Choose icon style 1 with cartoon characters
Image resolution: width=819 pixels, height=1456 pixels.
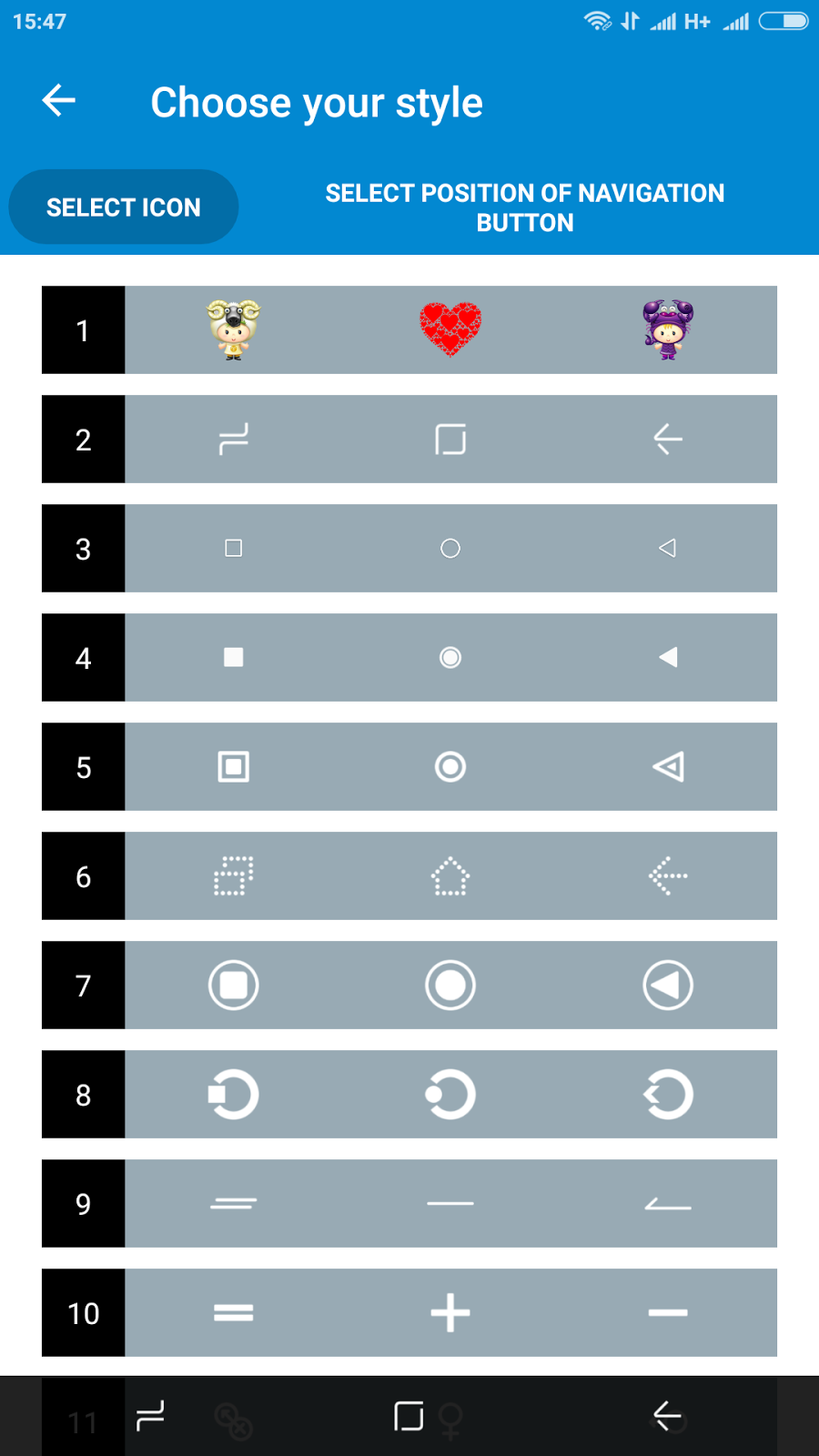(x=409, y=329)
